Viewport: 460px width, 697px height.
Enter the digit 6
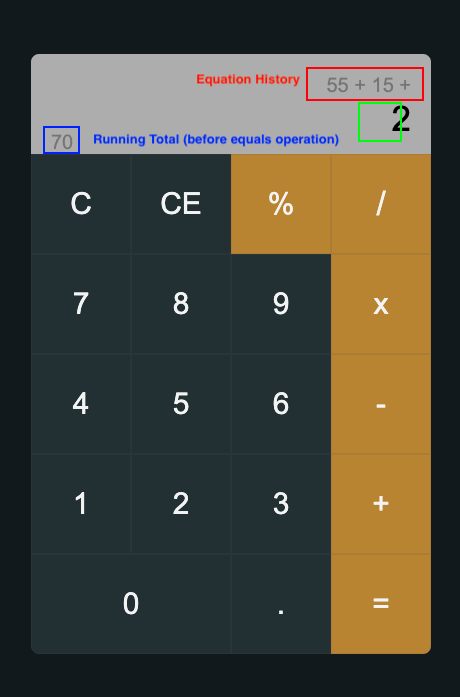[281, 404]
